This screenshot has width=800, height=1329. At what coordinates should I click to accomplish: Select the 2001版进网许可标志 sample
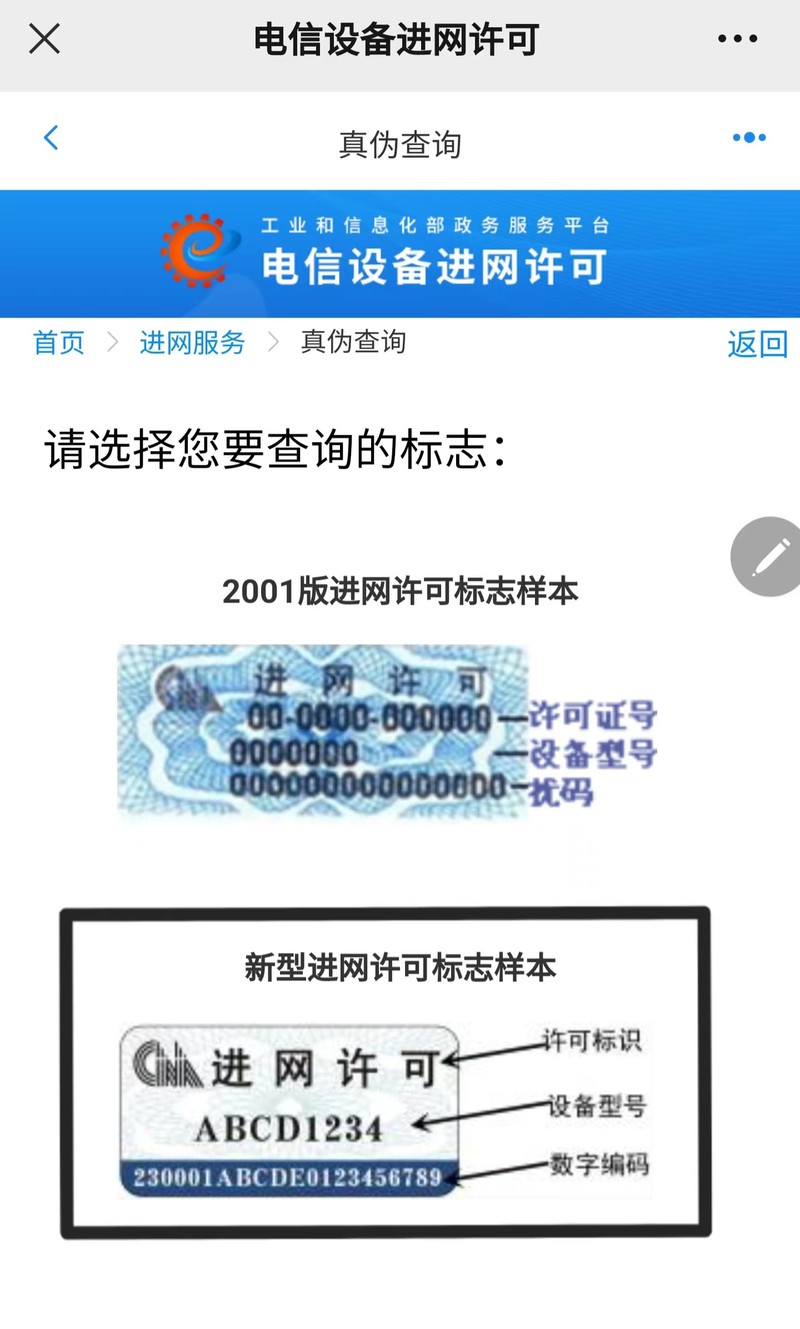[385, 730]
